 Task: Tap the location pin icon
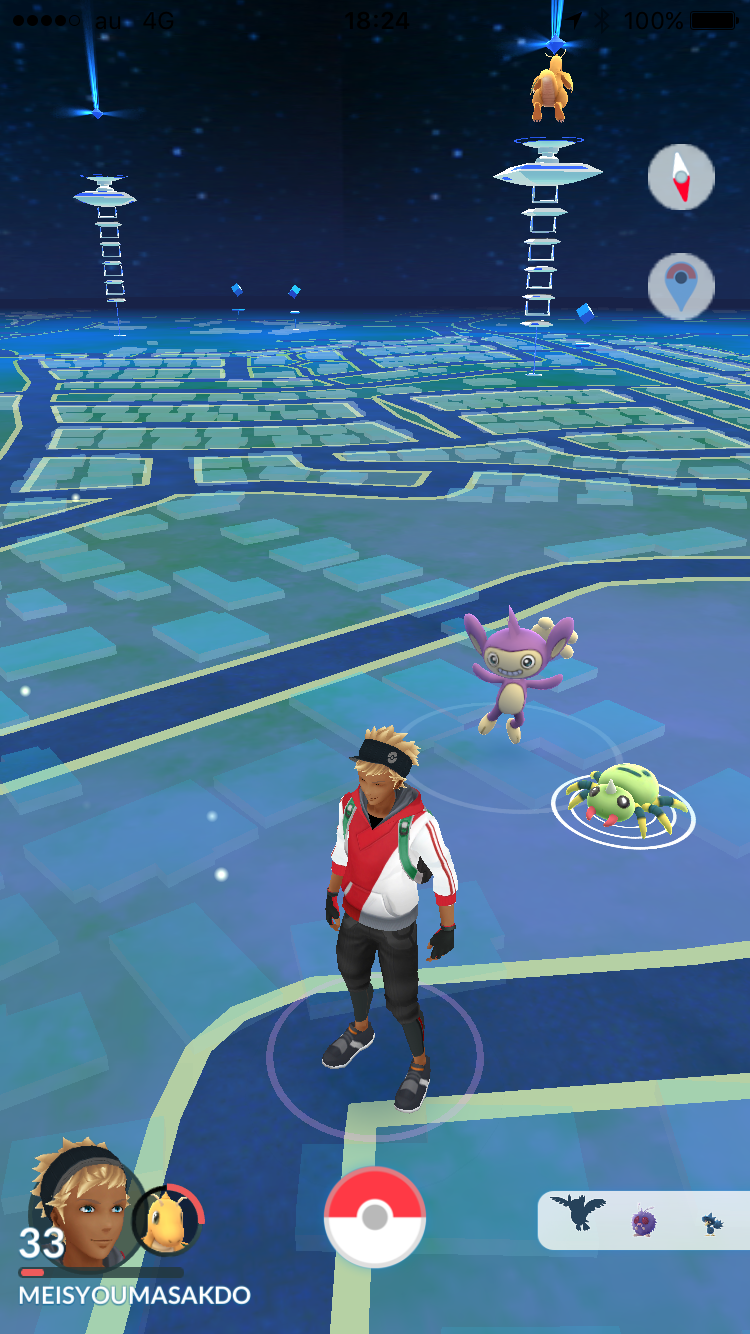(x=681, y=286)
